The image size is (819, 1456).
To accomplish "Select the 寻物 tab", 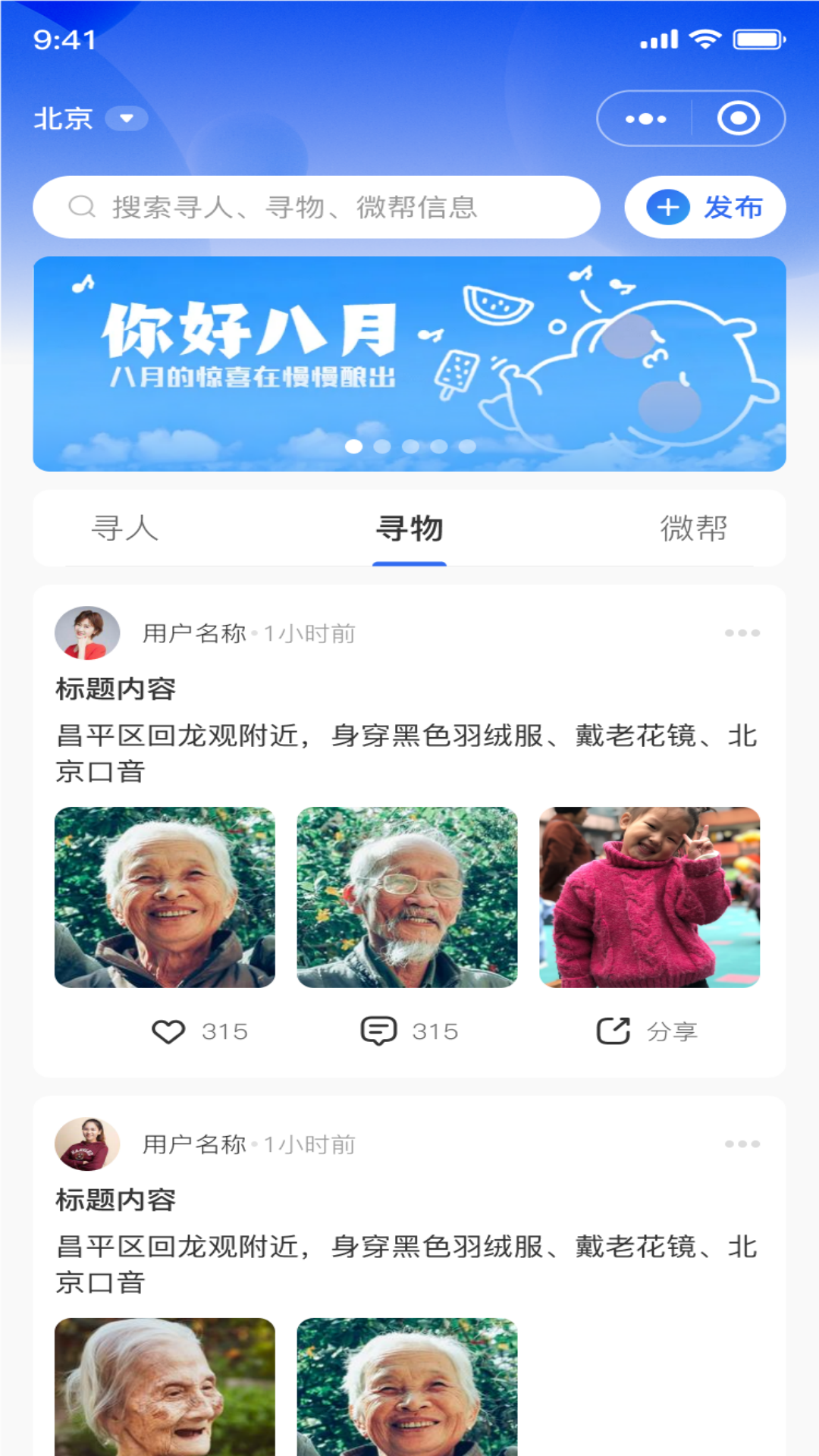I will (x=409, y=528).
